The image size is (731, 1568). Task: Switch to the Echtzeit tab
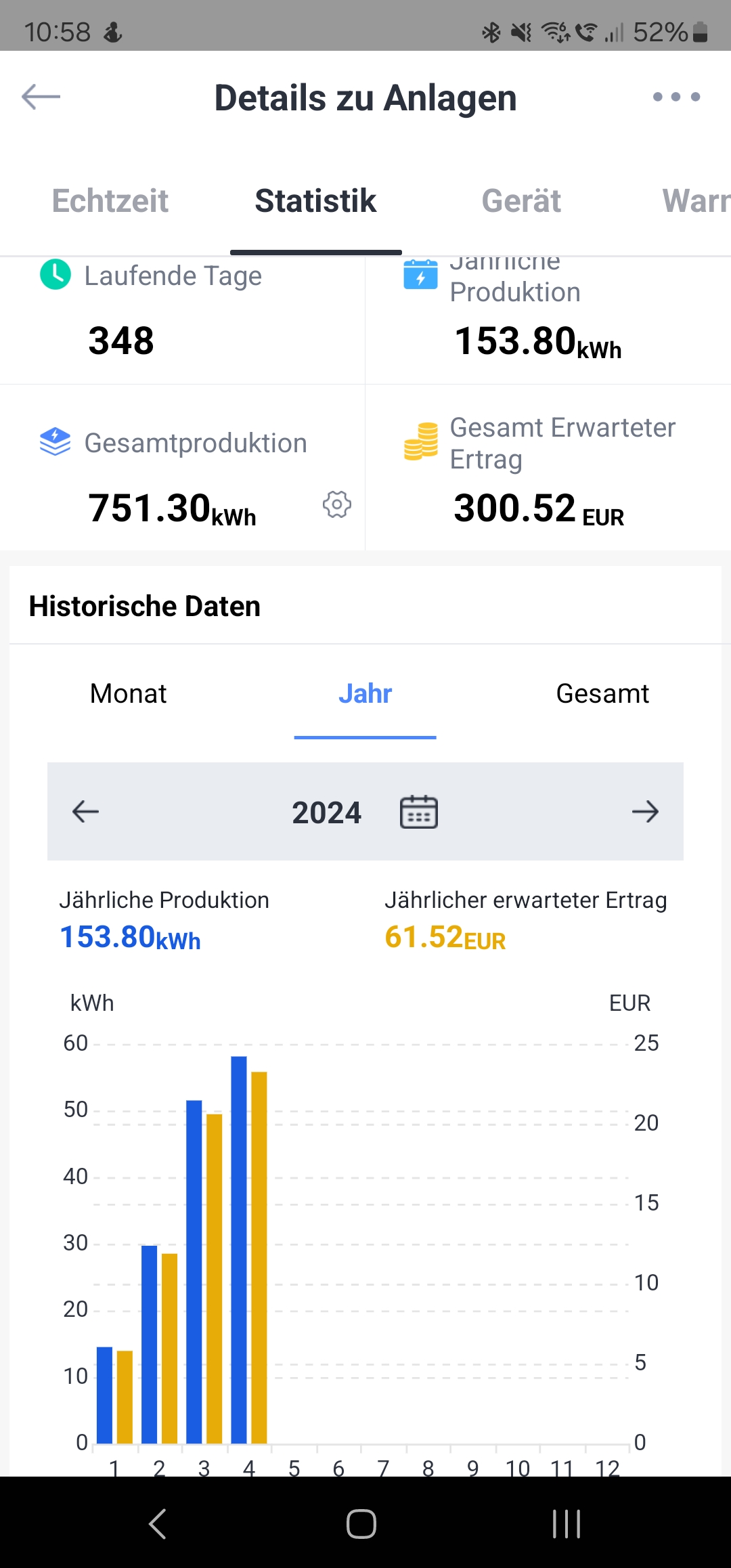point(110,201)
